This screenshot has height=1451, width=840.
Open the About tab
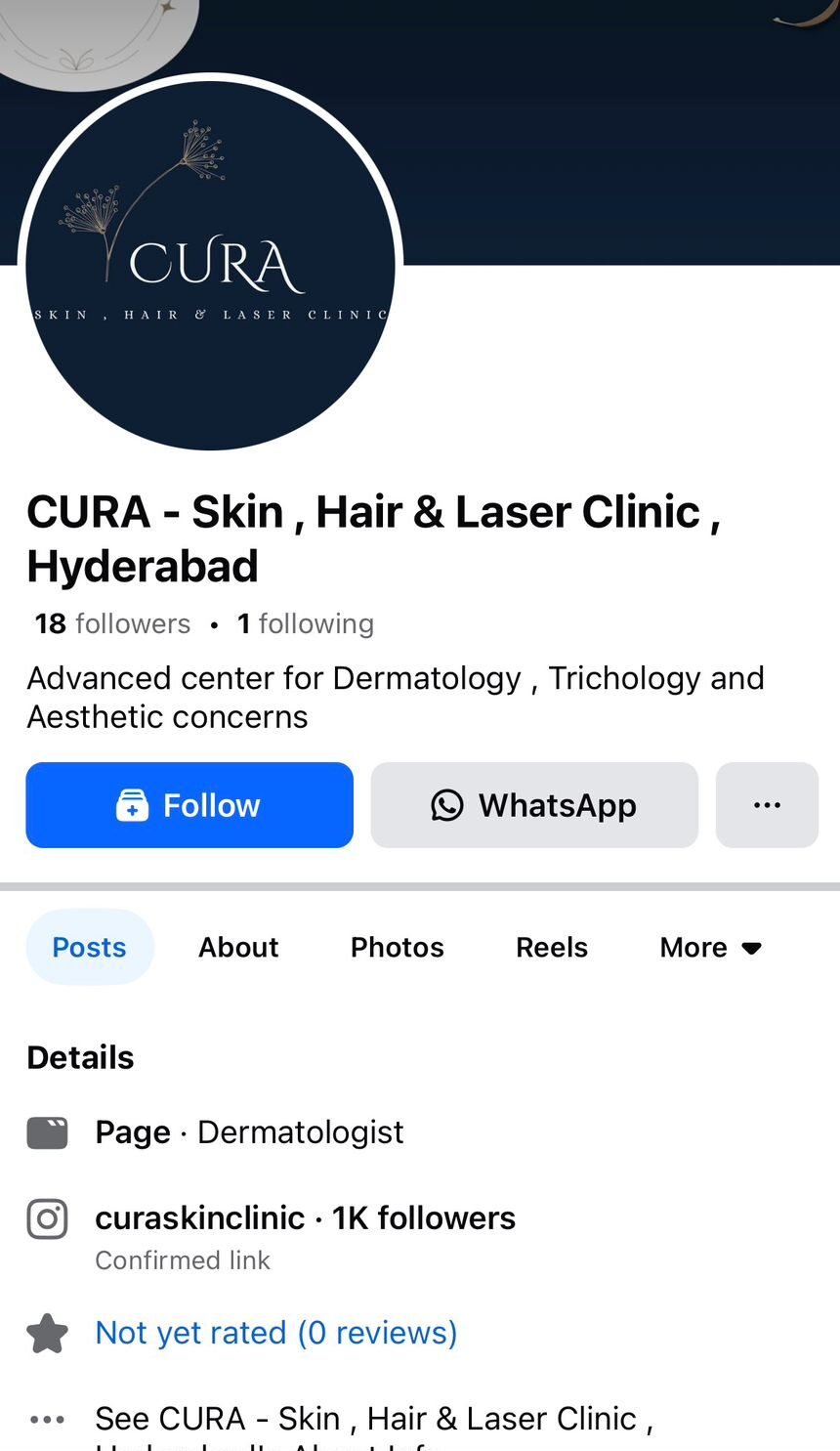point(238,947)
